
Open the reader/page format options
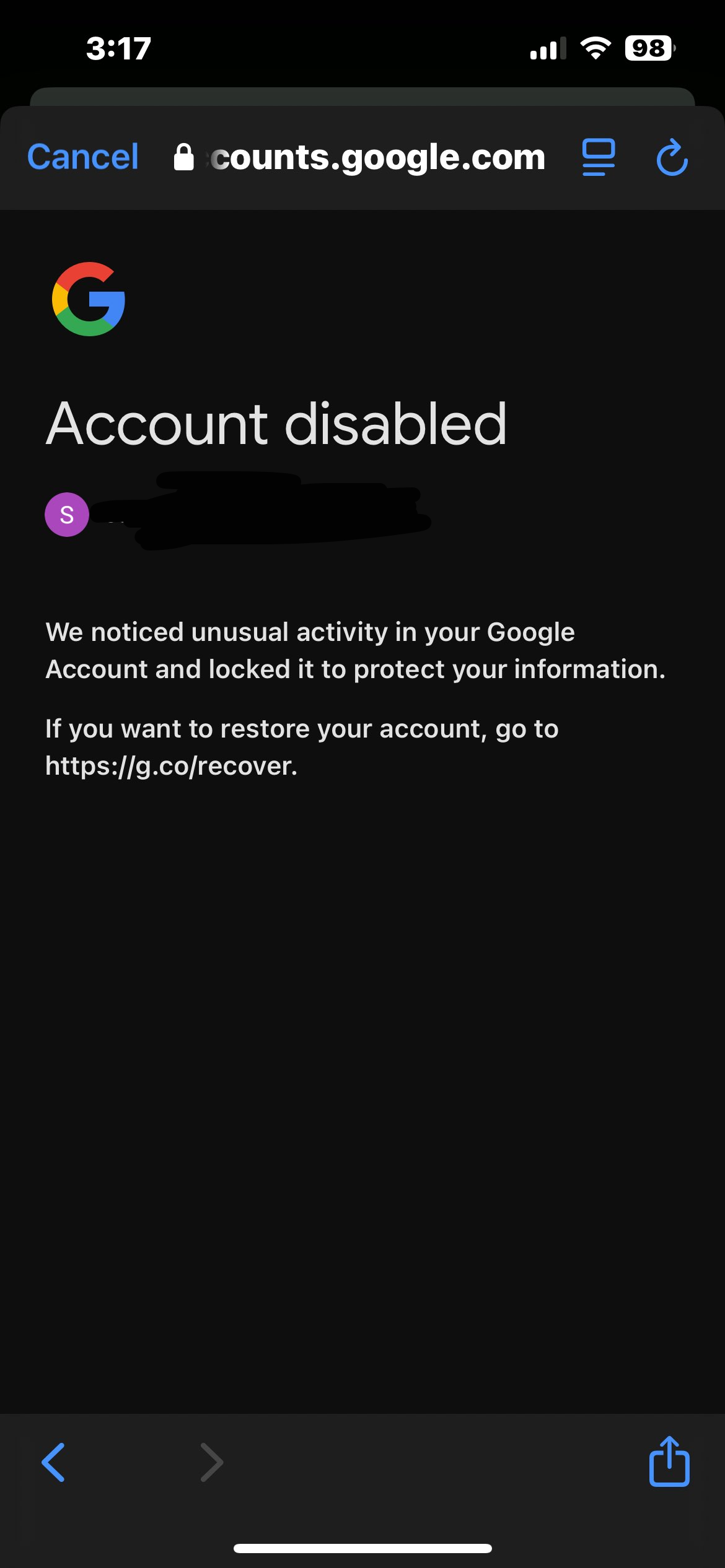point(598,157)
